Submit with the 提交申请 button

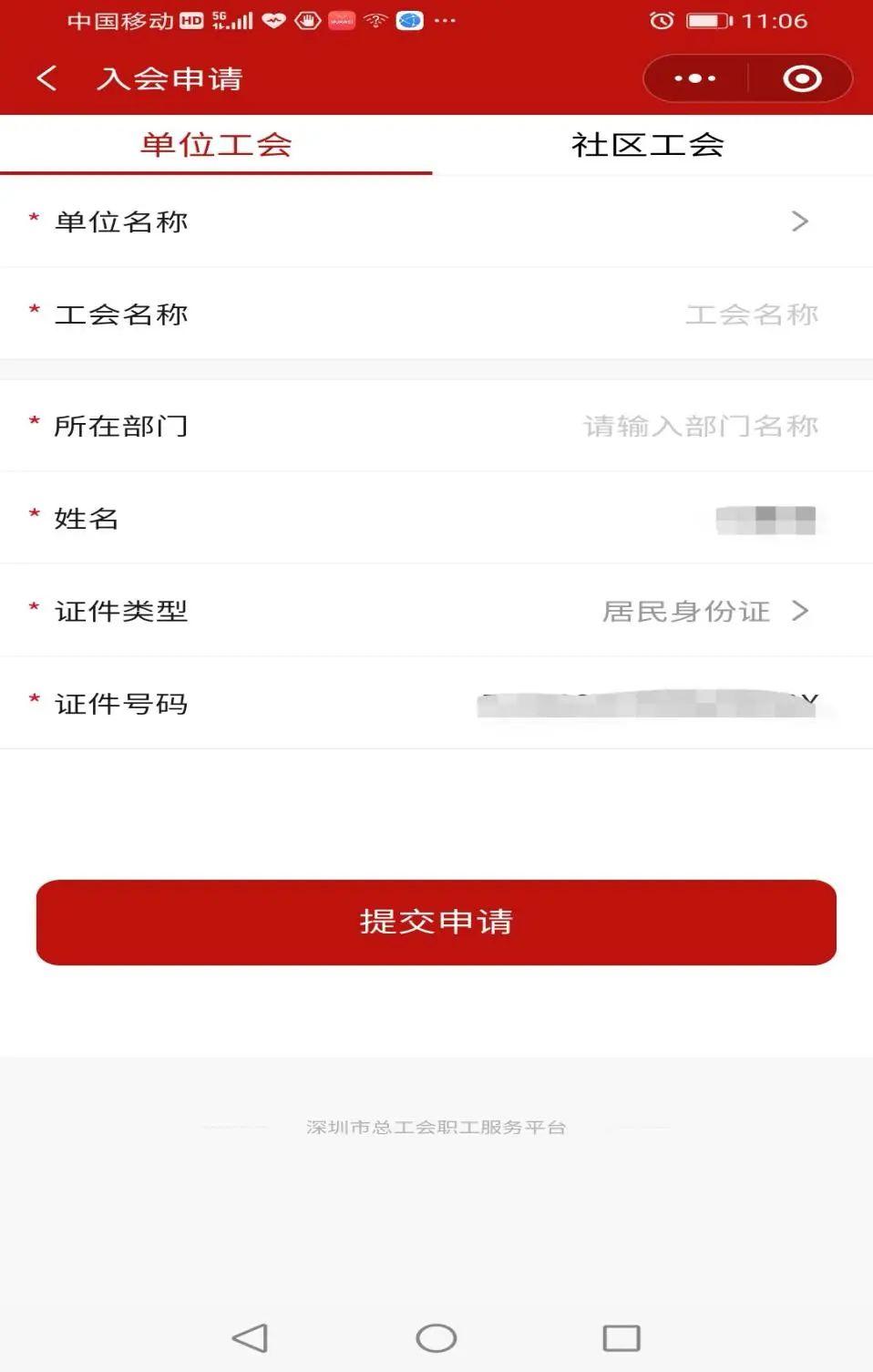point(436,922)
